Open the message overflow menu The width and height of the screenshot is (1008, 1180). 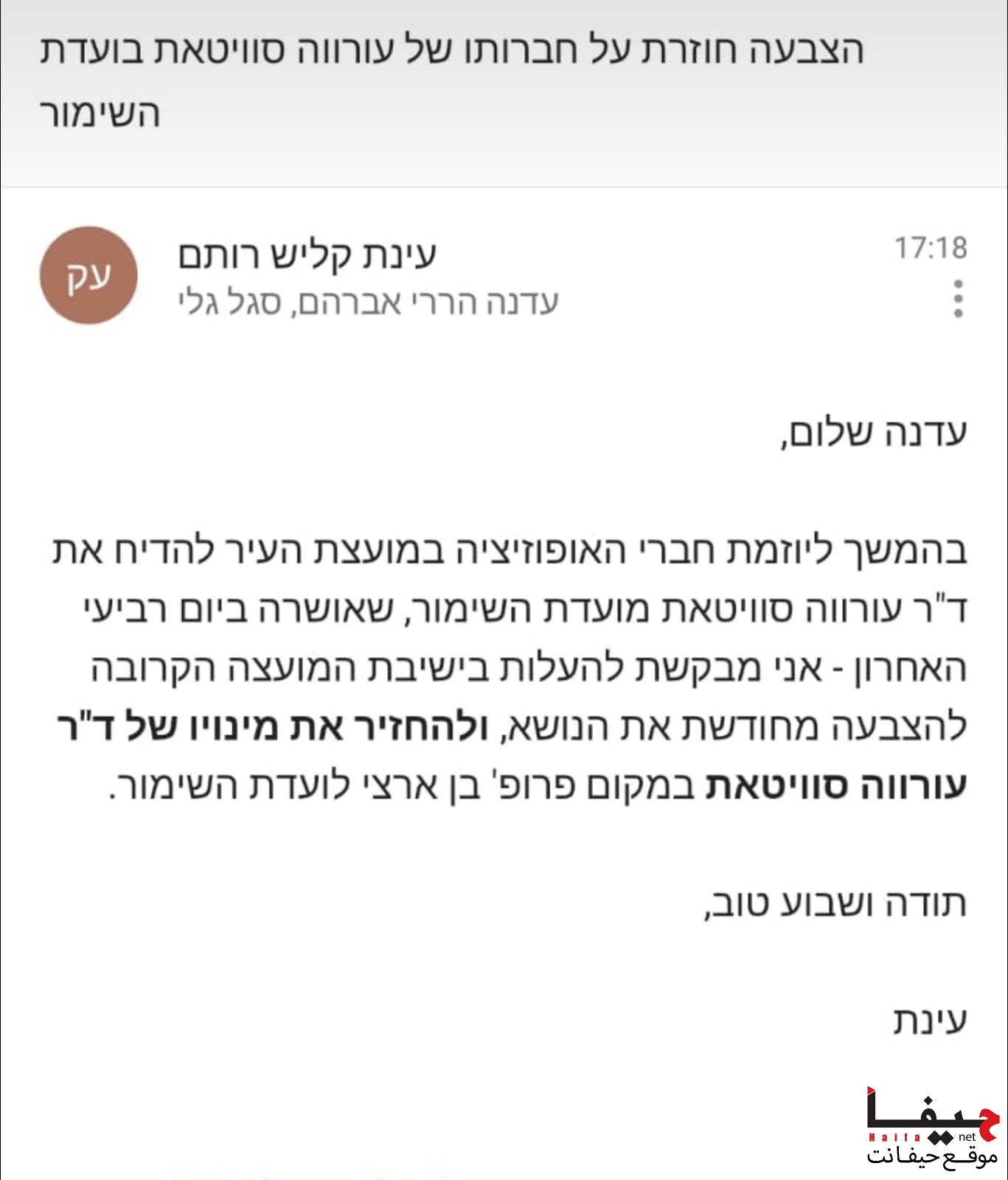click(x=958, y=299)
